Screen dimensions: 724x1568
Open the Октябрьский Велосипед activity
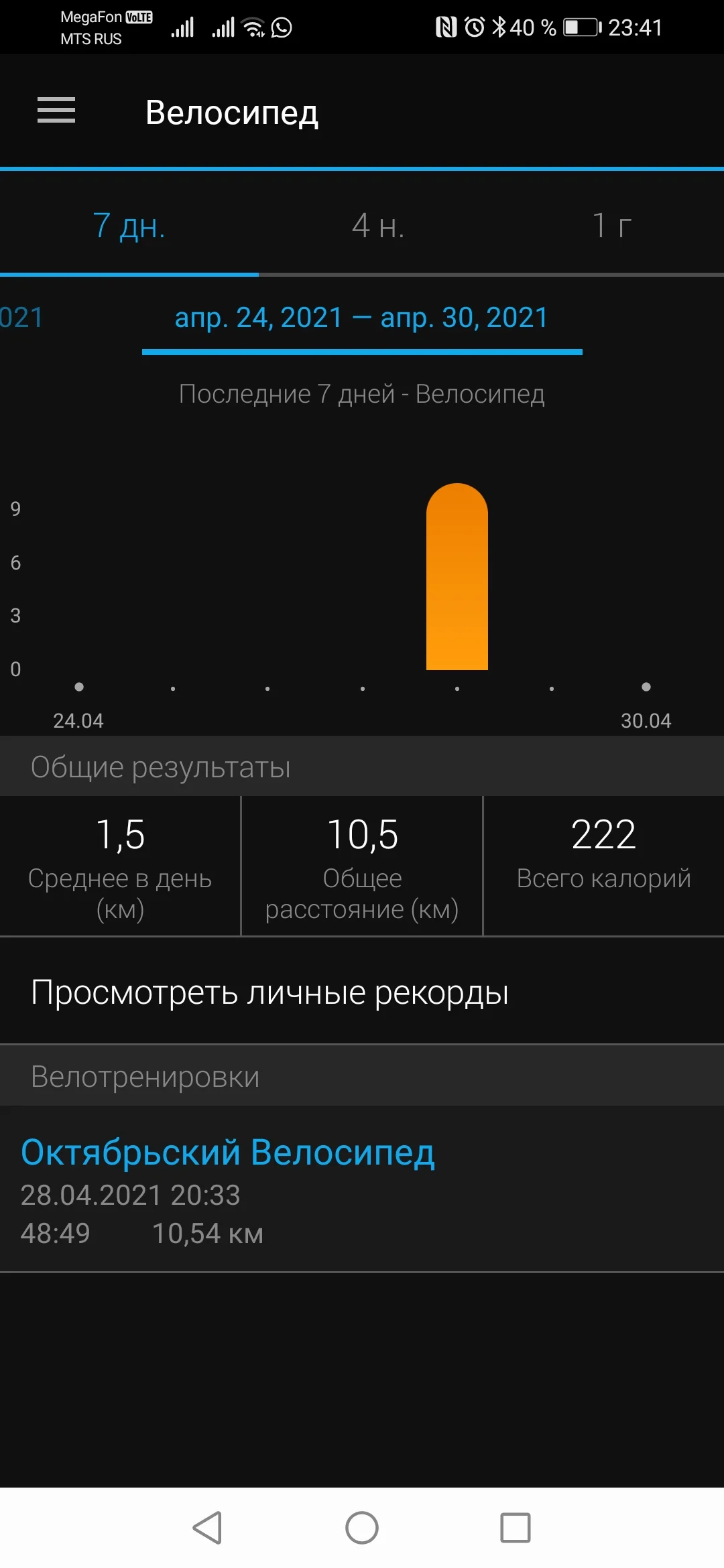228,1153
